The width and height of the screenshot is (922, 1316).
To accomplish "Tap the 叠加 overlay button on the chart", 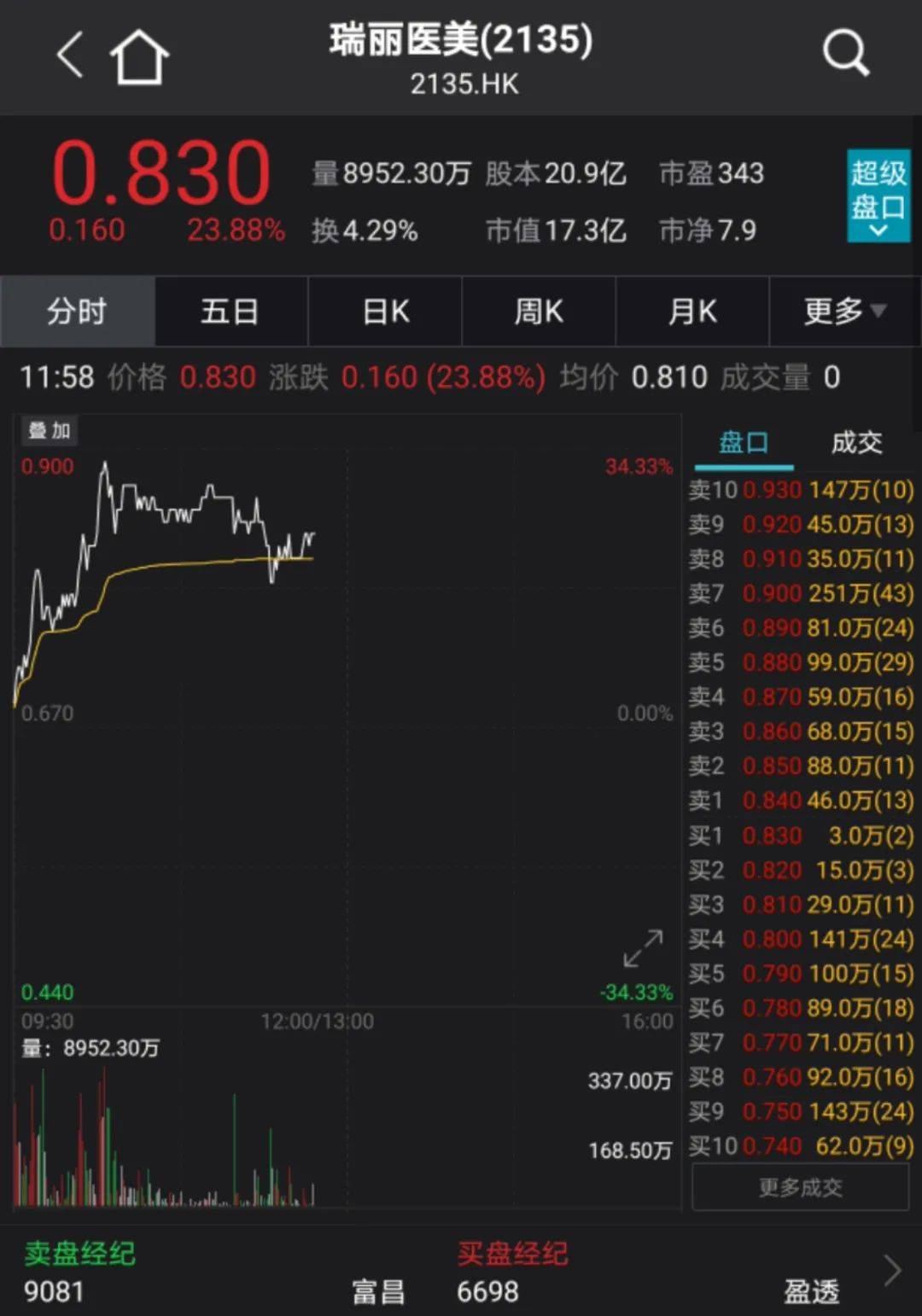I will point(49,431).
